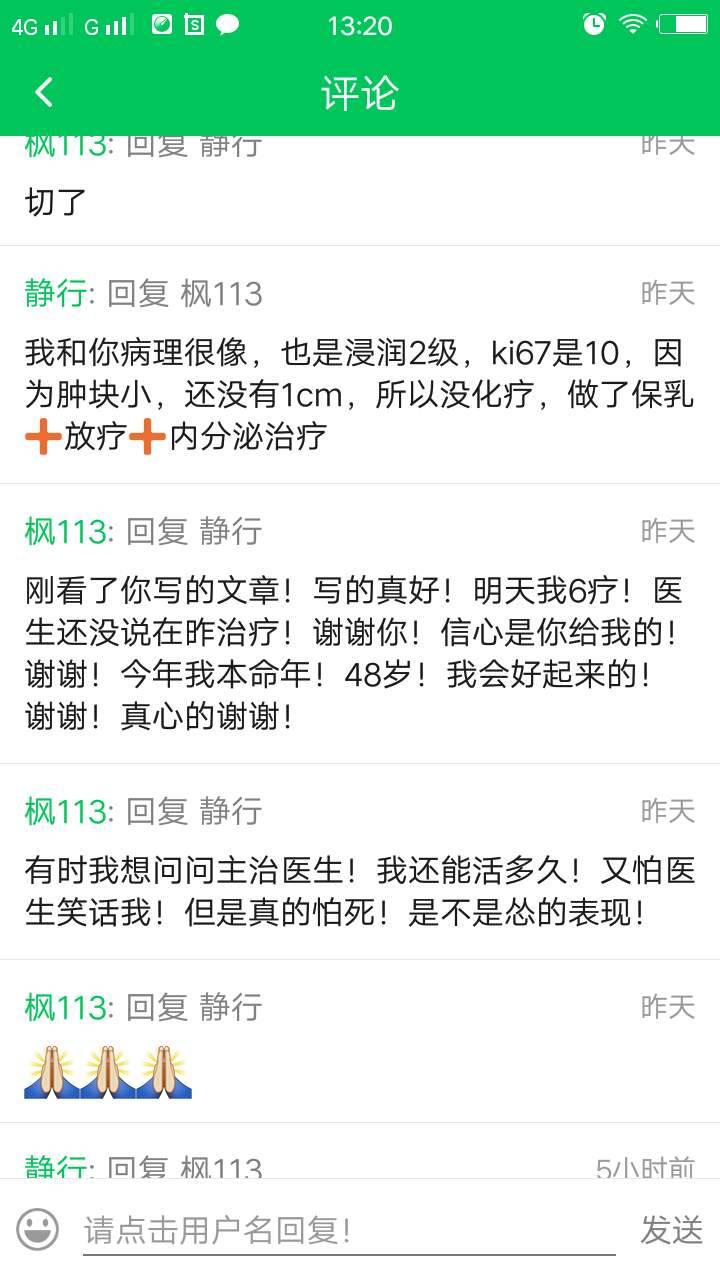The height and width of the screenshot is (1280, 720).
Task: Tap the 评论 title bar
Action: click(359, 91)
